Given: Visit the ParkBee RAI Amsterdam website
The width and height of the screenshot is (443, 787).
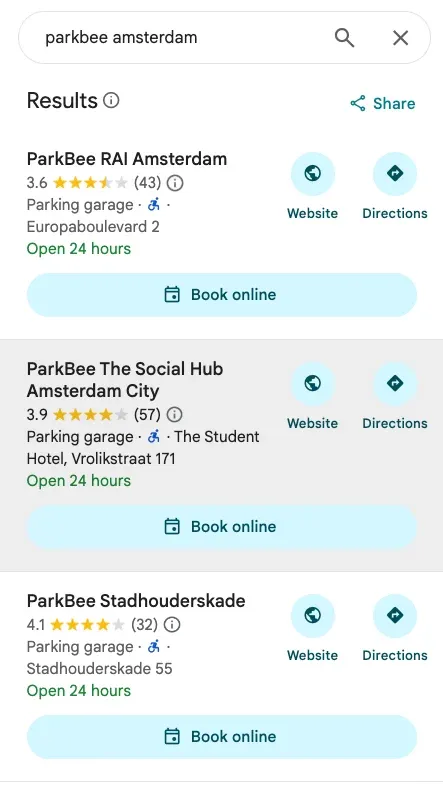Looking at the screenshot, I should click(313, 186).
